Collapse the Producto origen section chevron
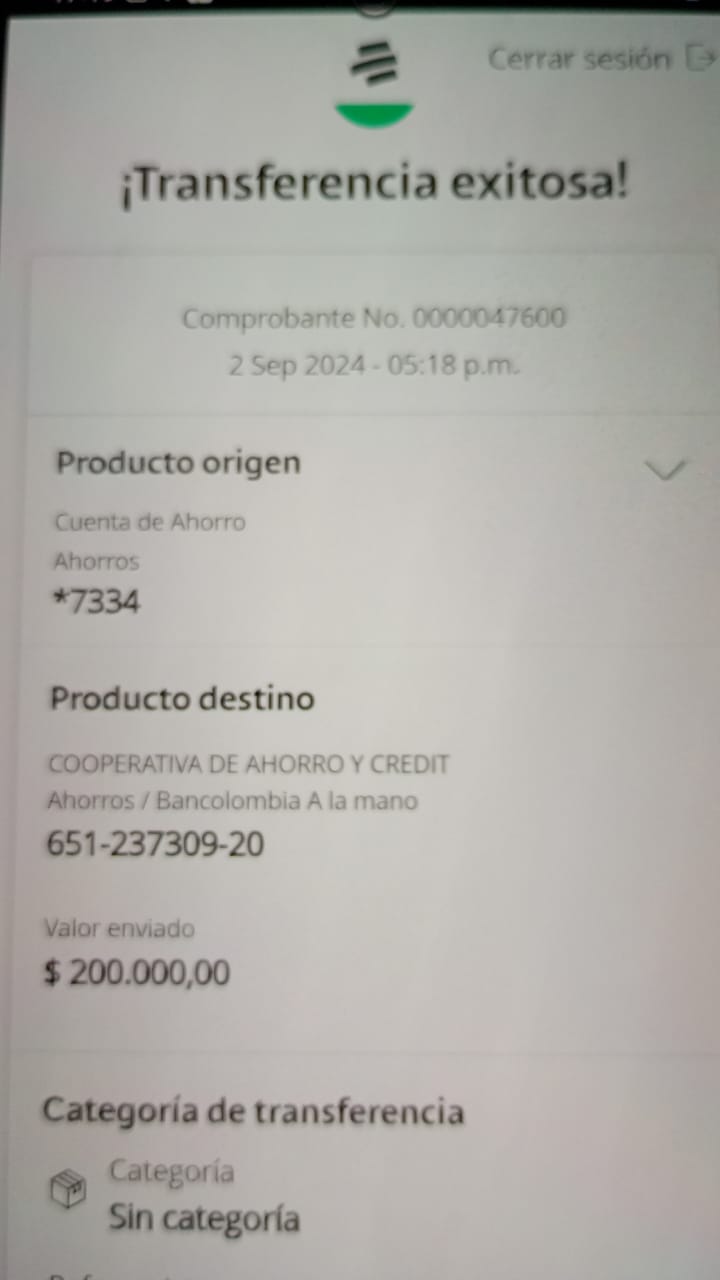 coord(665,469)
